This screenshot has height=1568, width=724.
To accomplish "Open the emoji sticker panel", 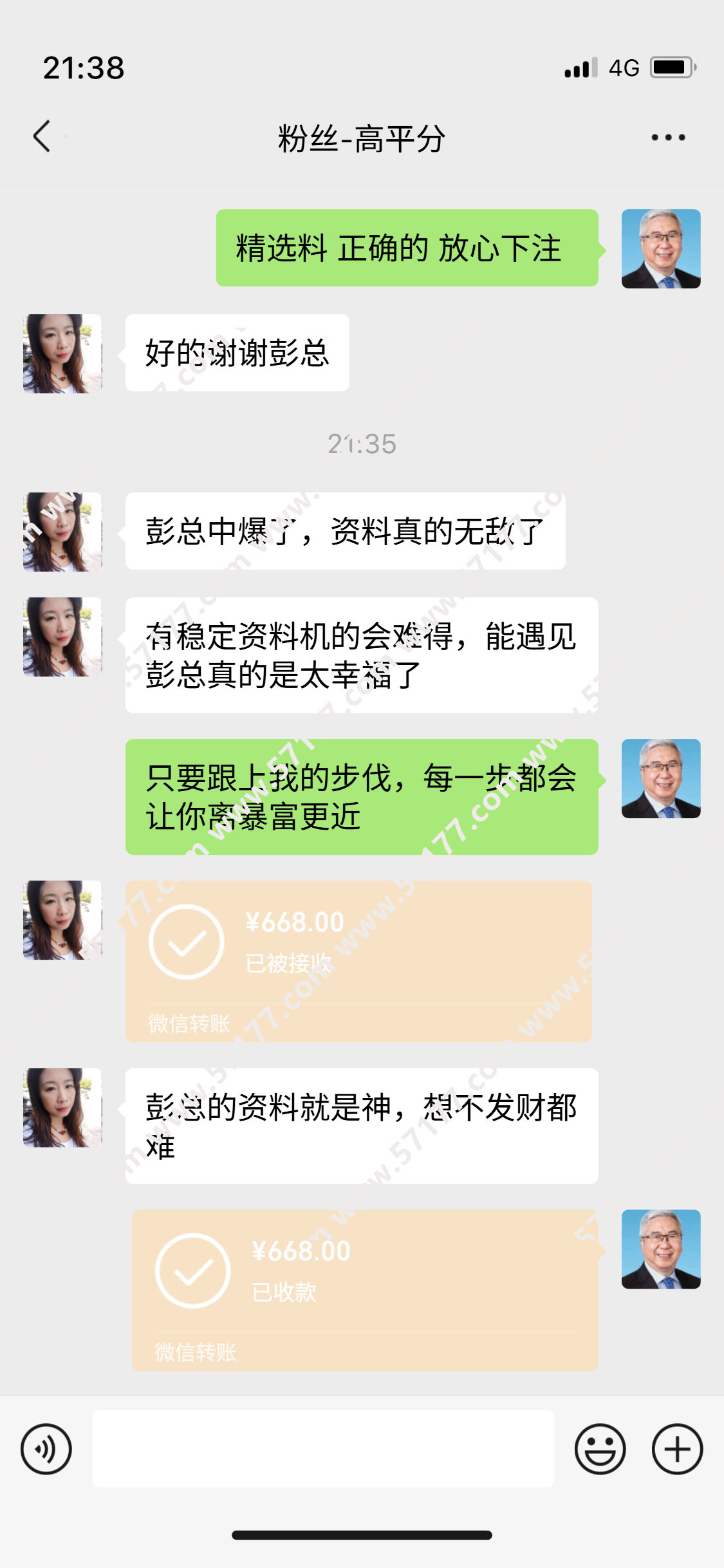I will 600,1449.
